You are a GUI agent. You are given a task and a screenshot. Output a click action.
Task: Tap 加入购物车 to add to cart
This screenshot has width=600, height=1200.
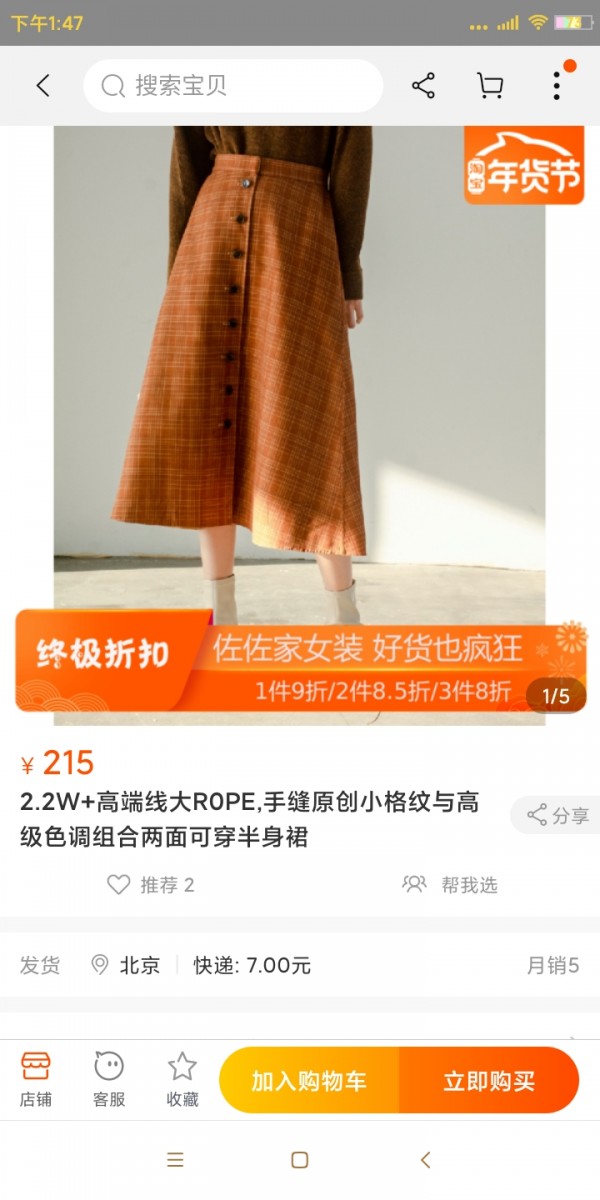(309, 1080)
